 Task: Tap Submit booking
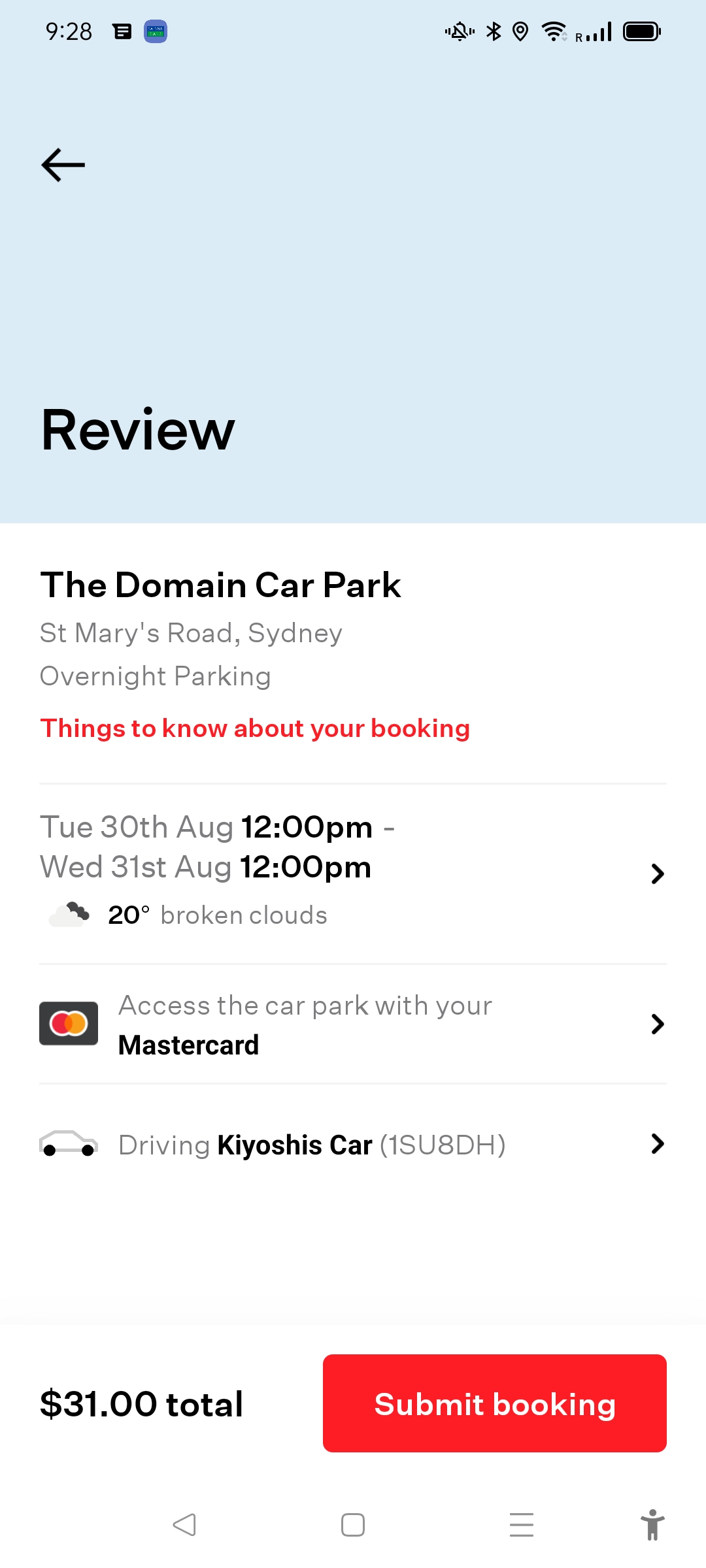(494, 1403)
